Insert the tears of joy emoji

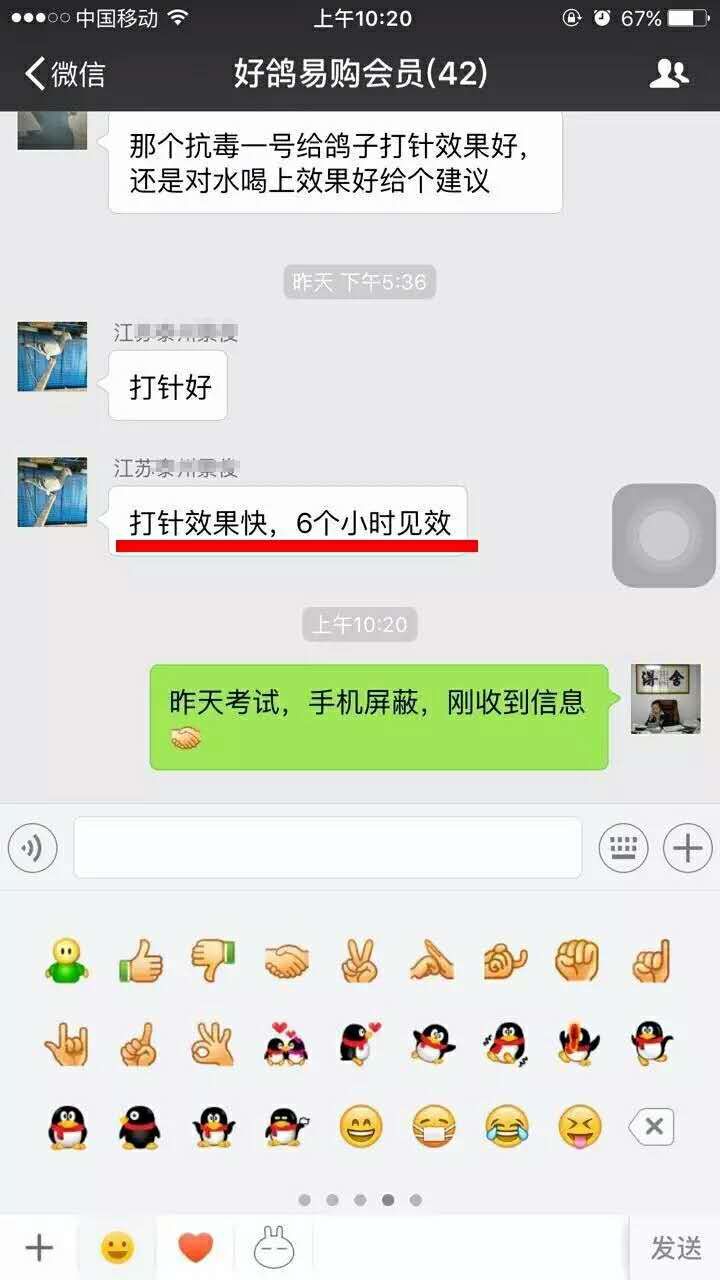pyautogui.click(x=507, y=1127)
